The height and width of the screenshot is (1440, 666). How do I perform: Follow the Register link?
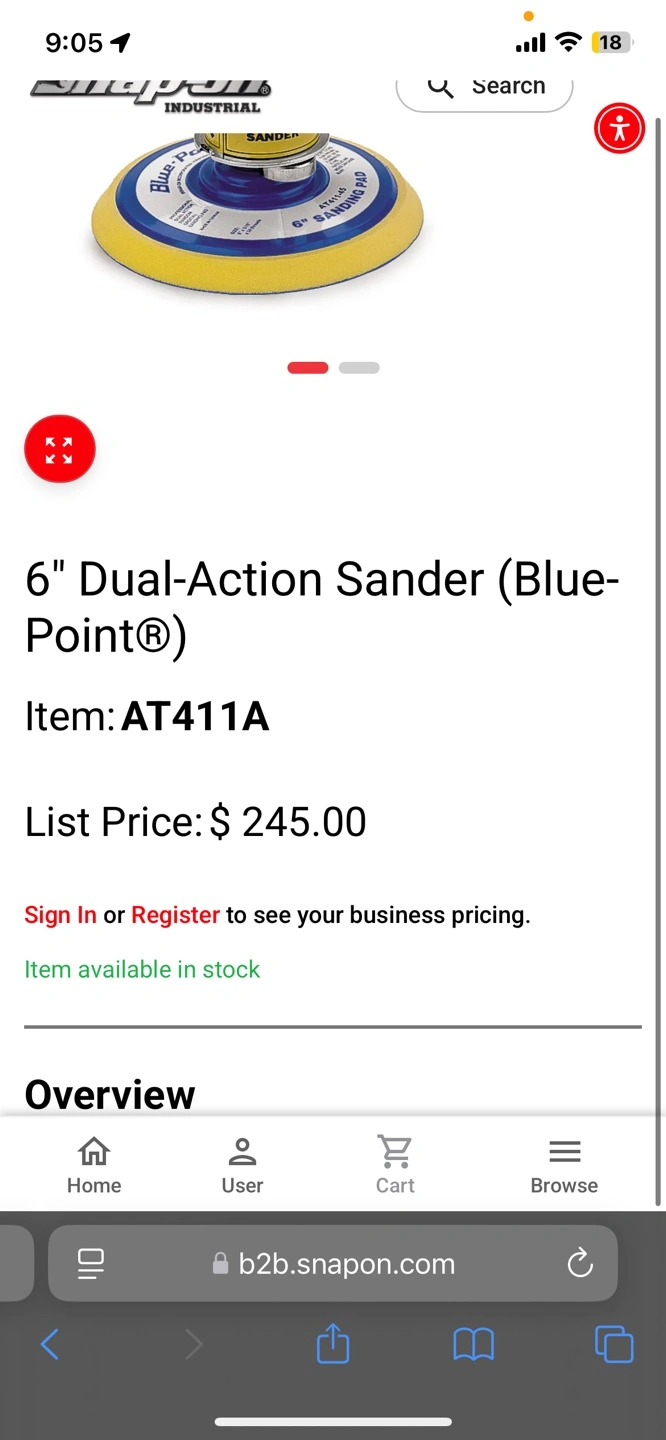click(175, 915)
